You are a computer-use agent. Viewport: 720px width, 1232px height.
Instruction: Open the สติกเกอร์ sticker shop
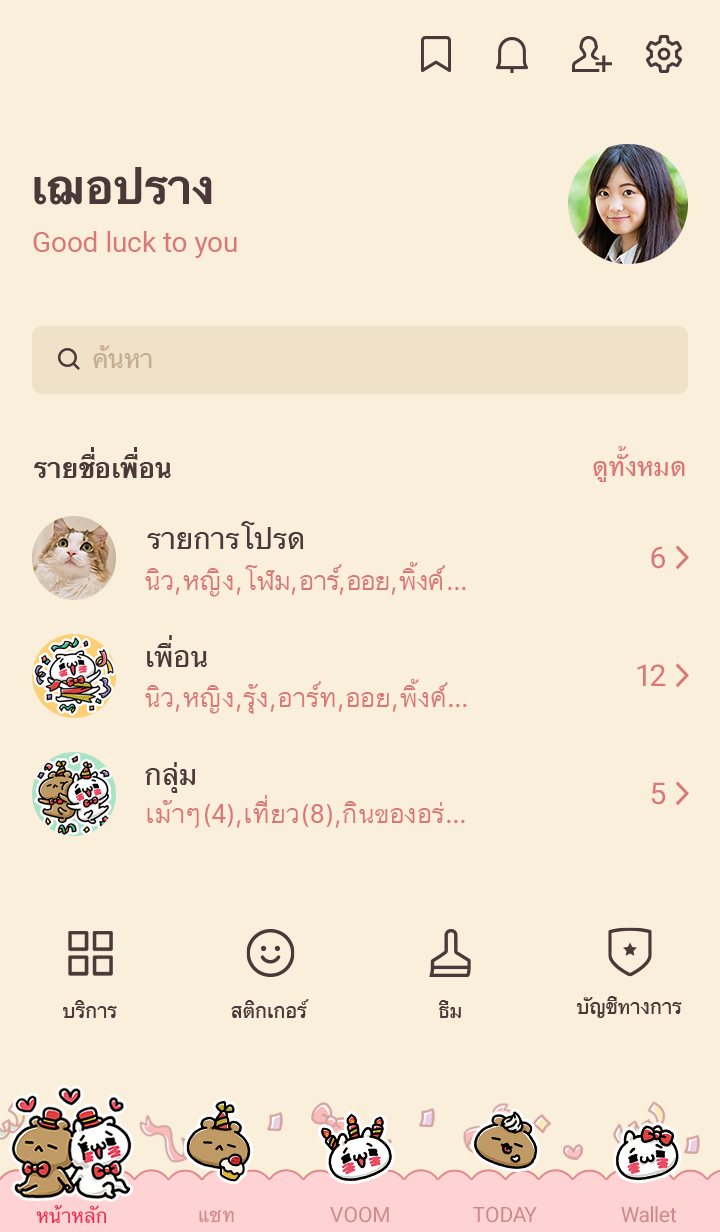tap(270, 972)
